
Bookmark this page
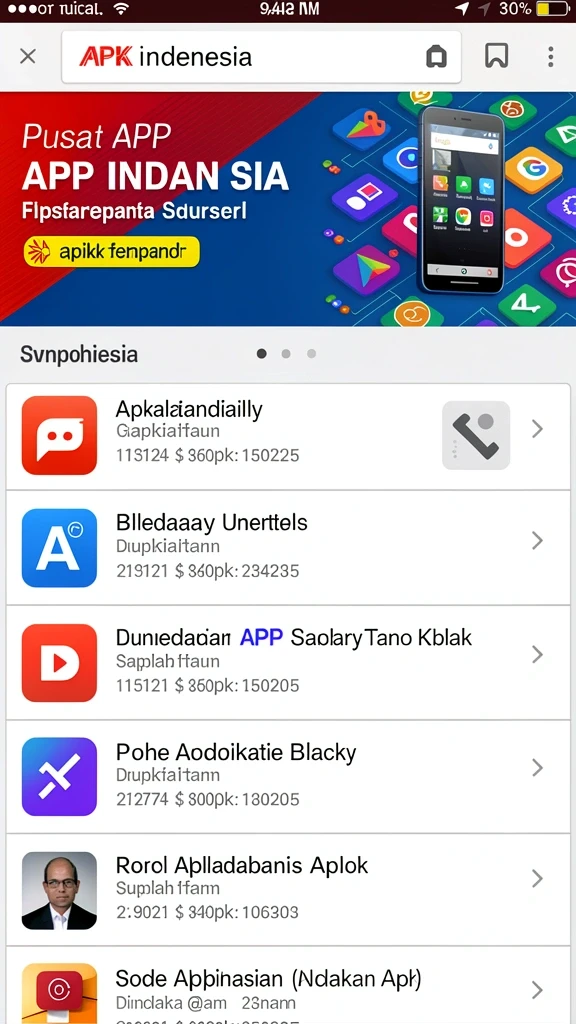click(496, 56)
